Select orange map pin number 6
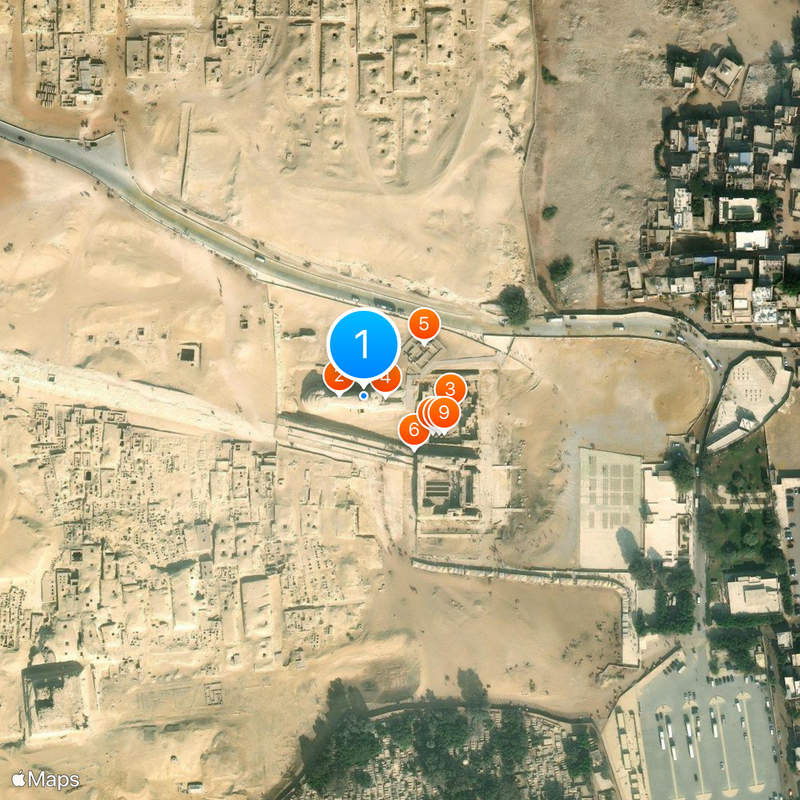Image resolution: width=800 pixels, height=800 pixels. click(x=412, y=431)
